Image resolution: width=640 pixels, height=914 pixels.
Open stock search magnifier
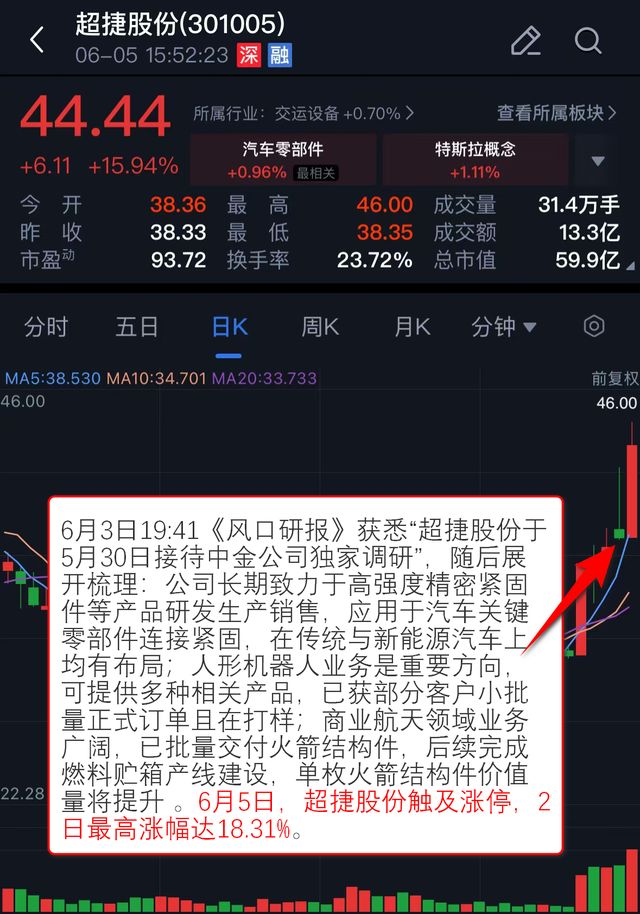tap(588, 40)
